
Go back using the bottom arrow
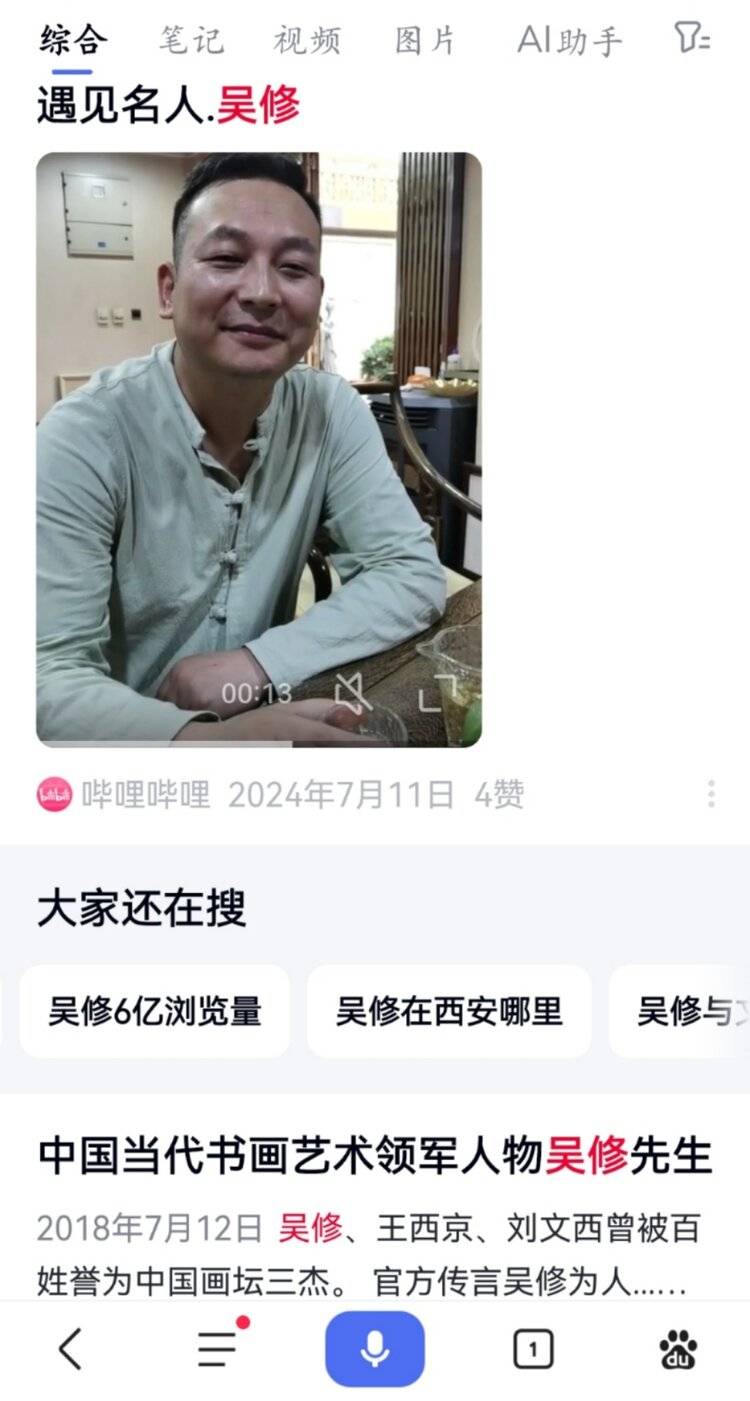70,1350
